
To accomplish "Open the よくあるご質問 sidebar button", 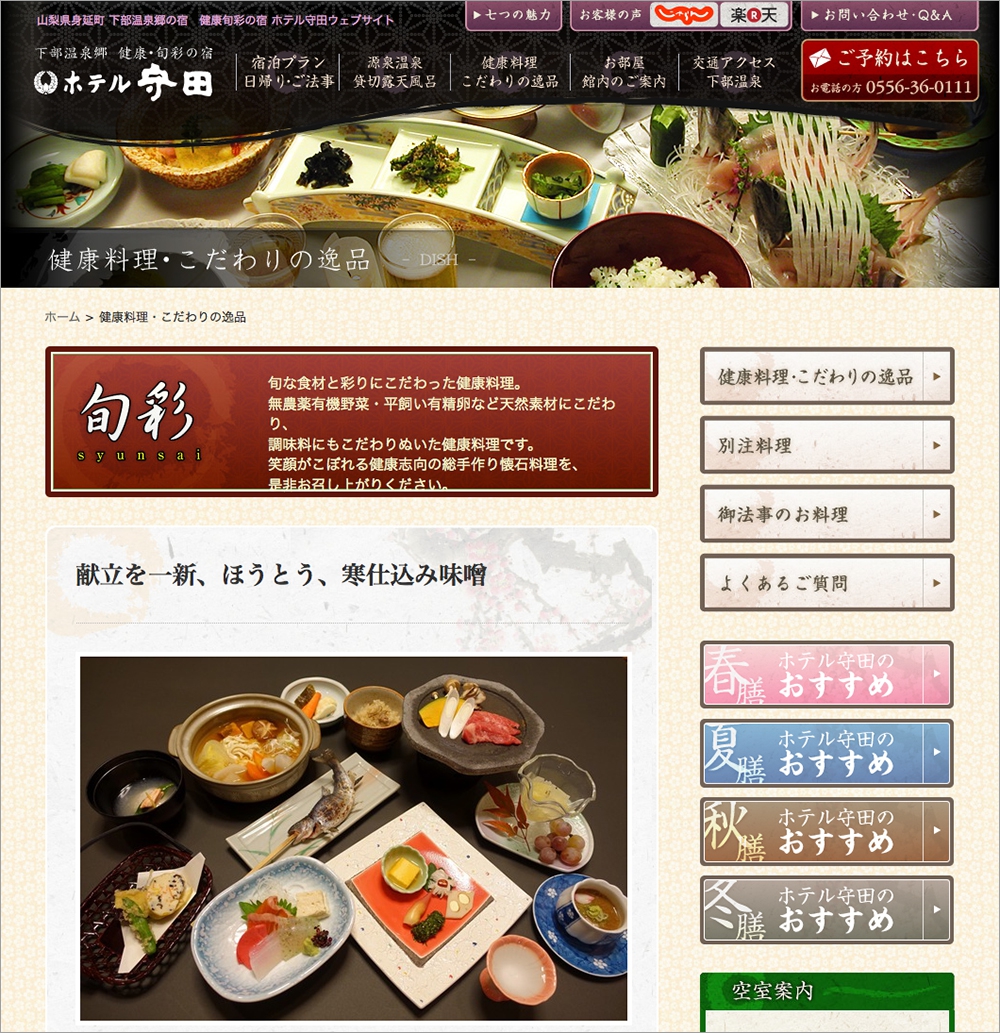I will (x=826, y=583).
